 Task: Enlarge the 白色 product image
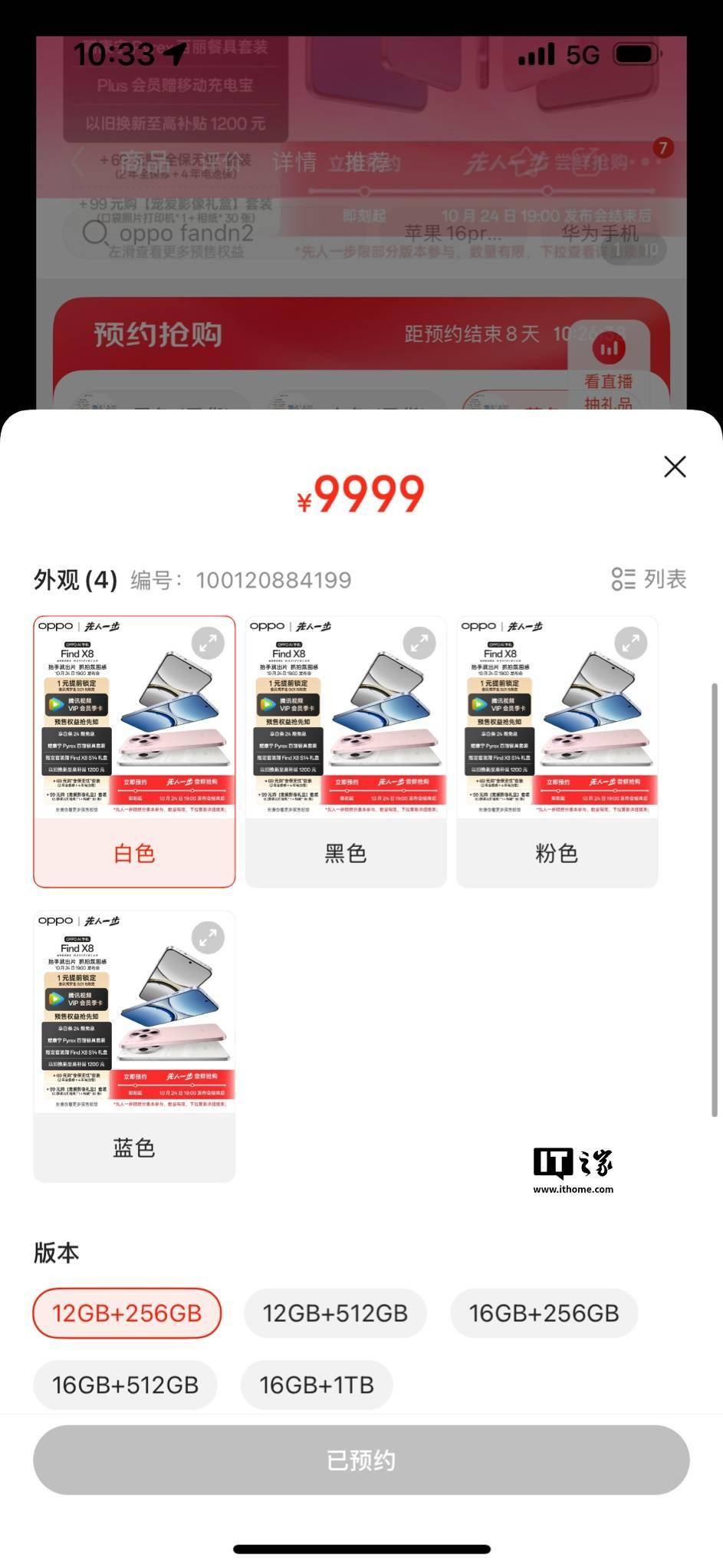(208, 644)
